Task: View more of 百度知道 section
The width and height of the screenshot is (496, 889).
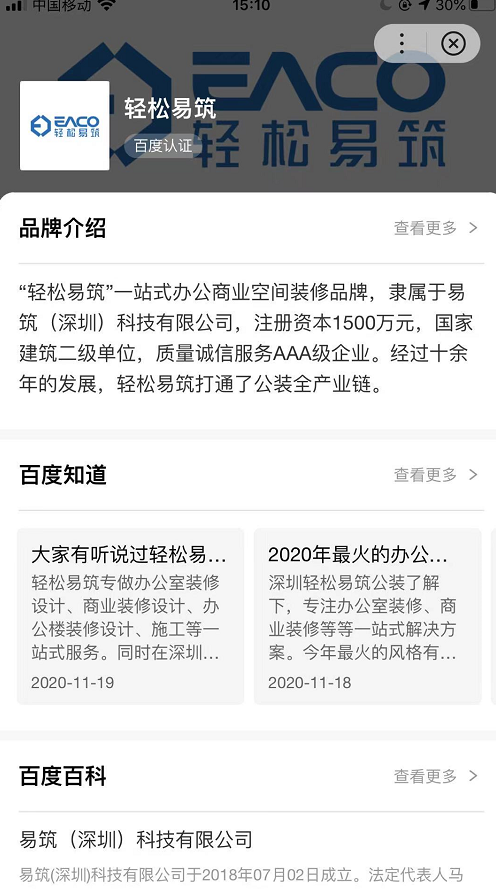Action: (436, 475)
